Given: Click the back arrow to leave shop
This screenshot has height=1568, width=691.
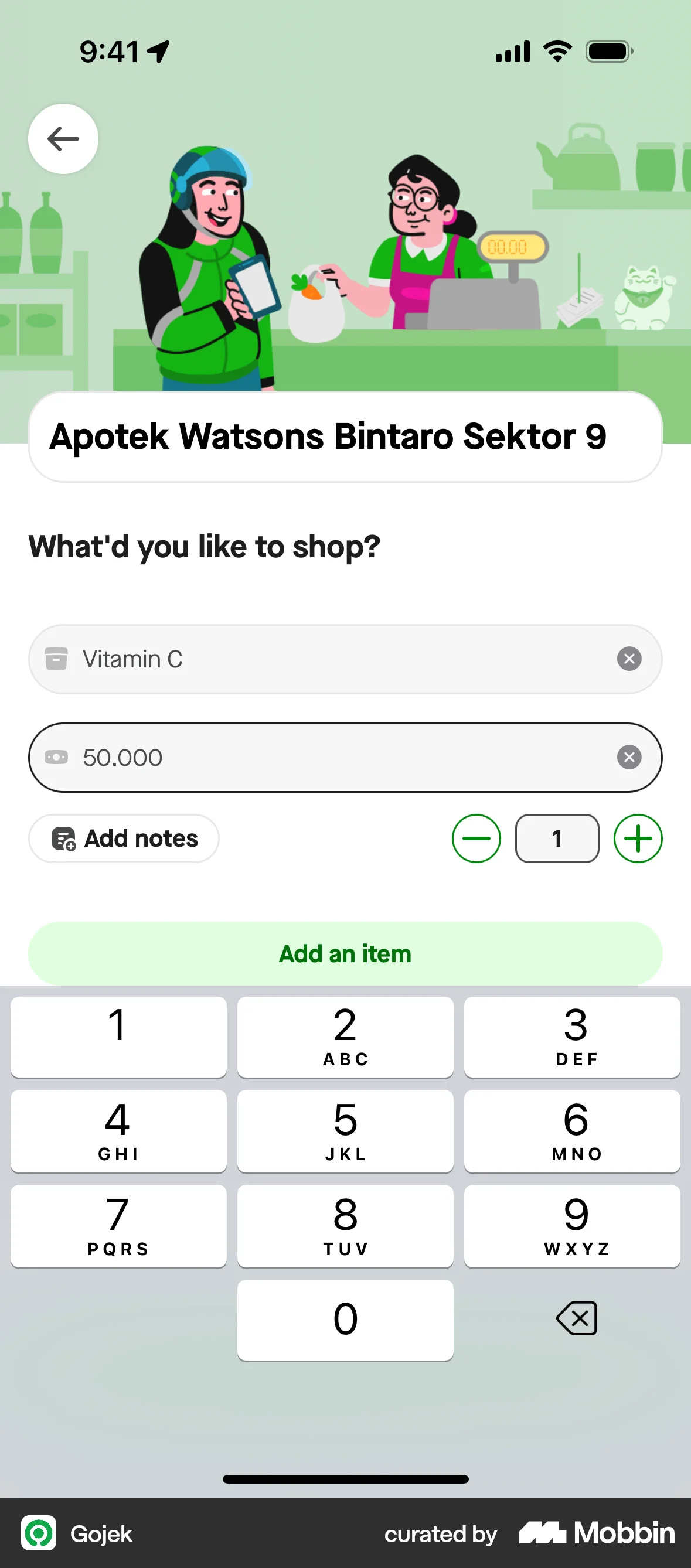Looking at the screenshot, I should [x=63, y=138].
